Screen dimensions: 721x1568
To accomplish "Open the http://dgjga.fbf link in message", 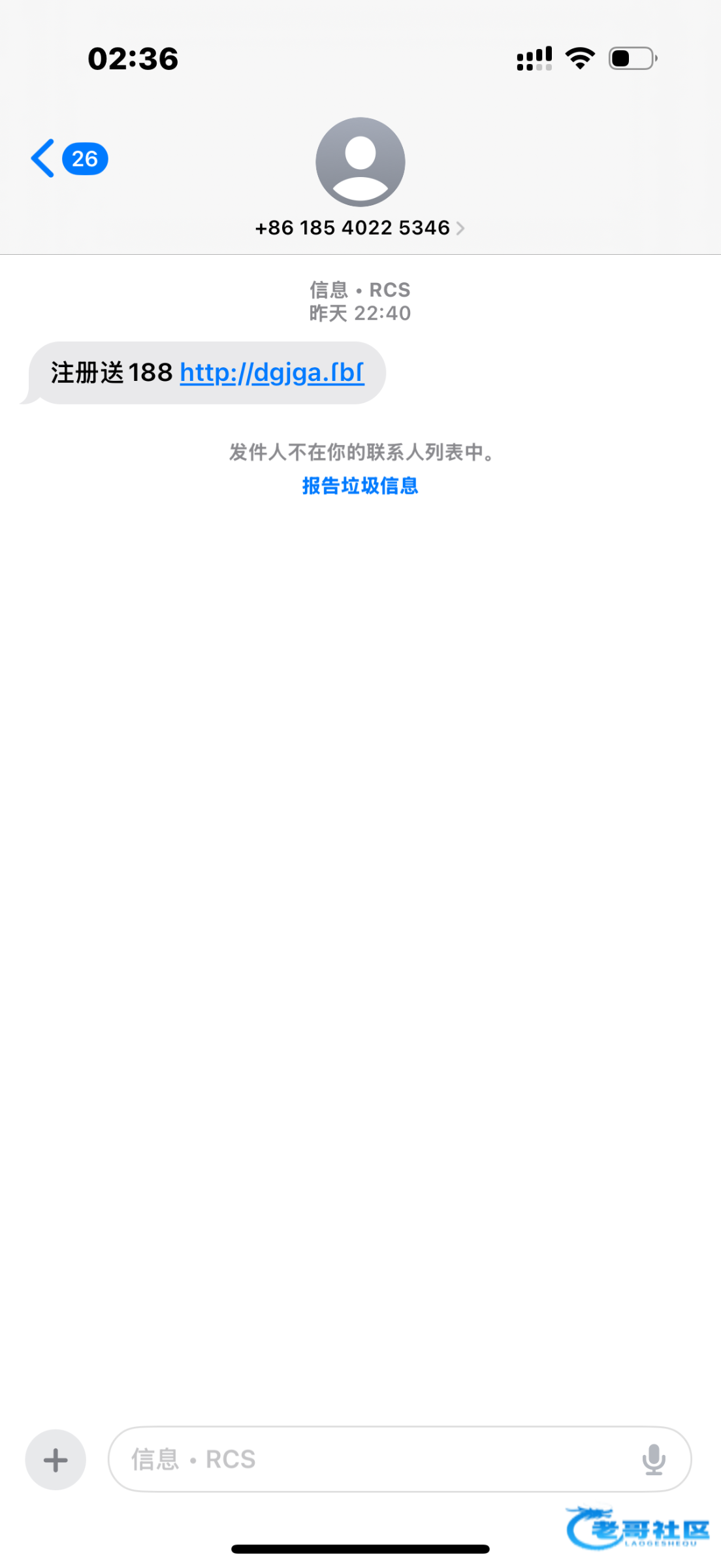I will tap(272, 372).
